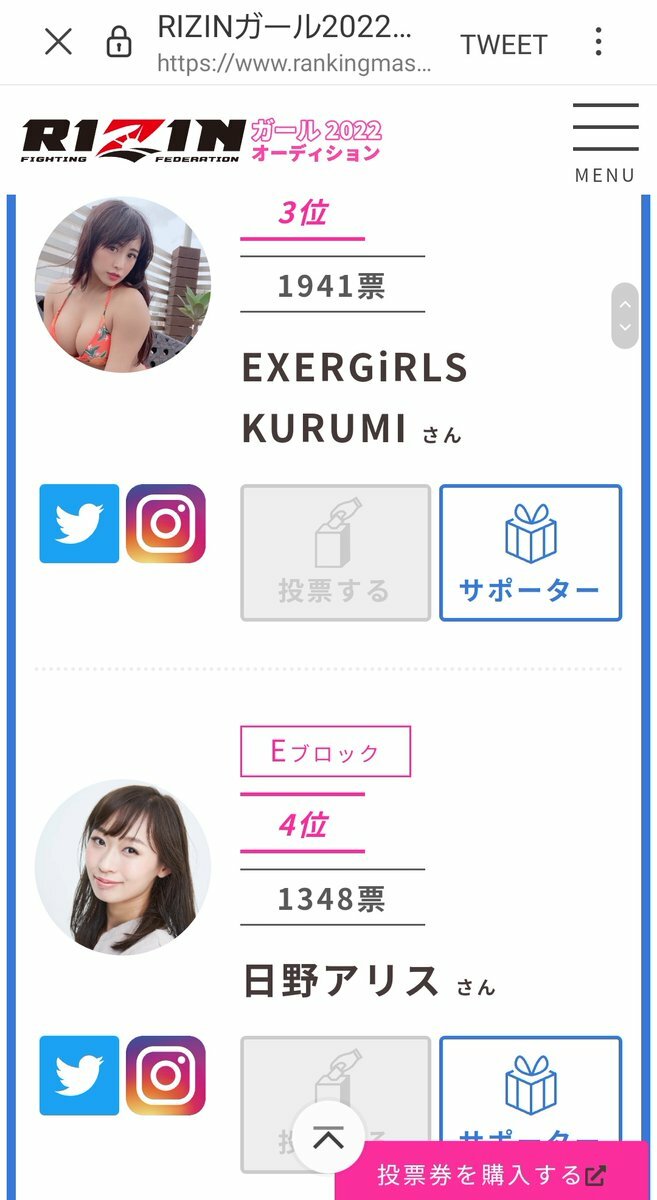Open the browser overflow menu
Viewport: 657px width, 1200px height.
click(x=598, y=42)
